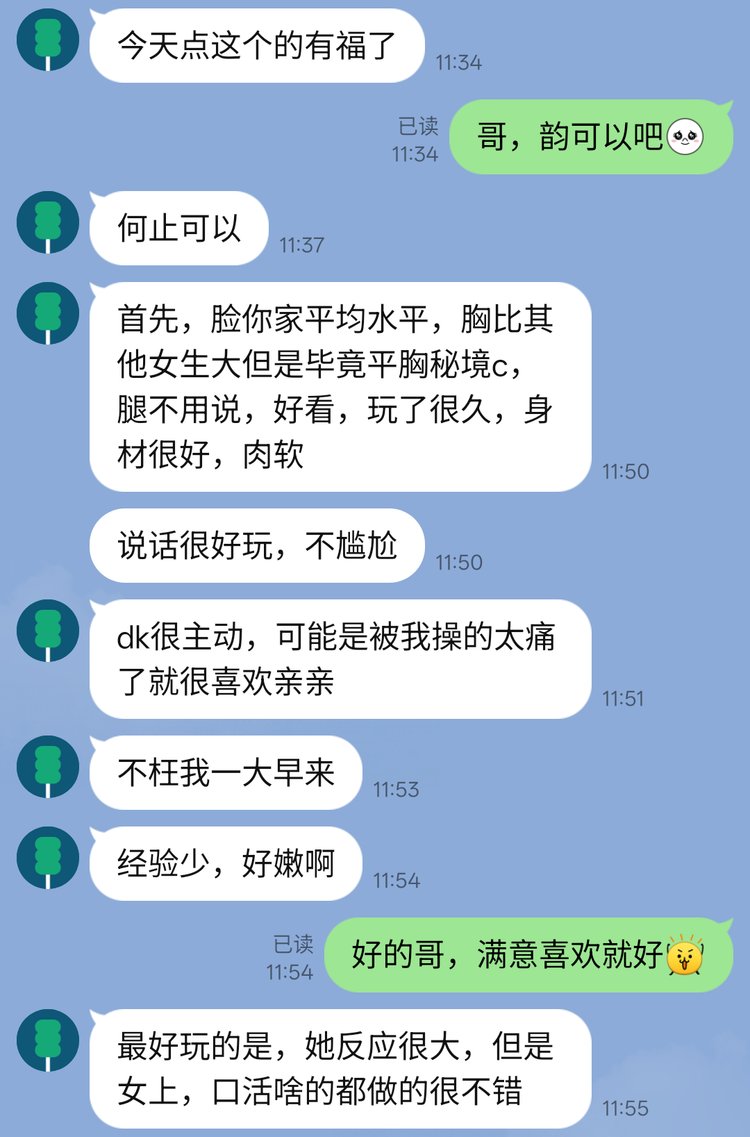View profile from avatar beside "不枉我一大早来"
The width and height of the screenshot is (750, 1137).
click(x=47, y=767)
